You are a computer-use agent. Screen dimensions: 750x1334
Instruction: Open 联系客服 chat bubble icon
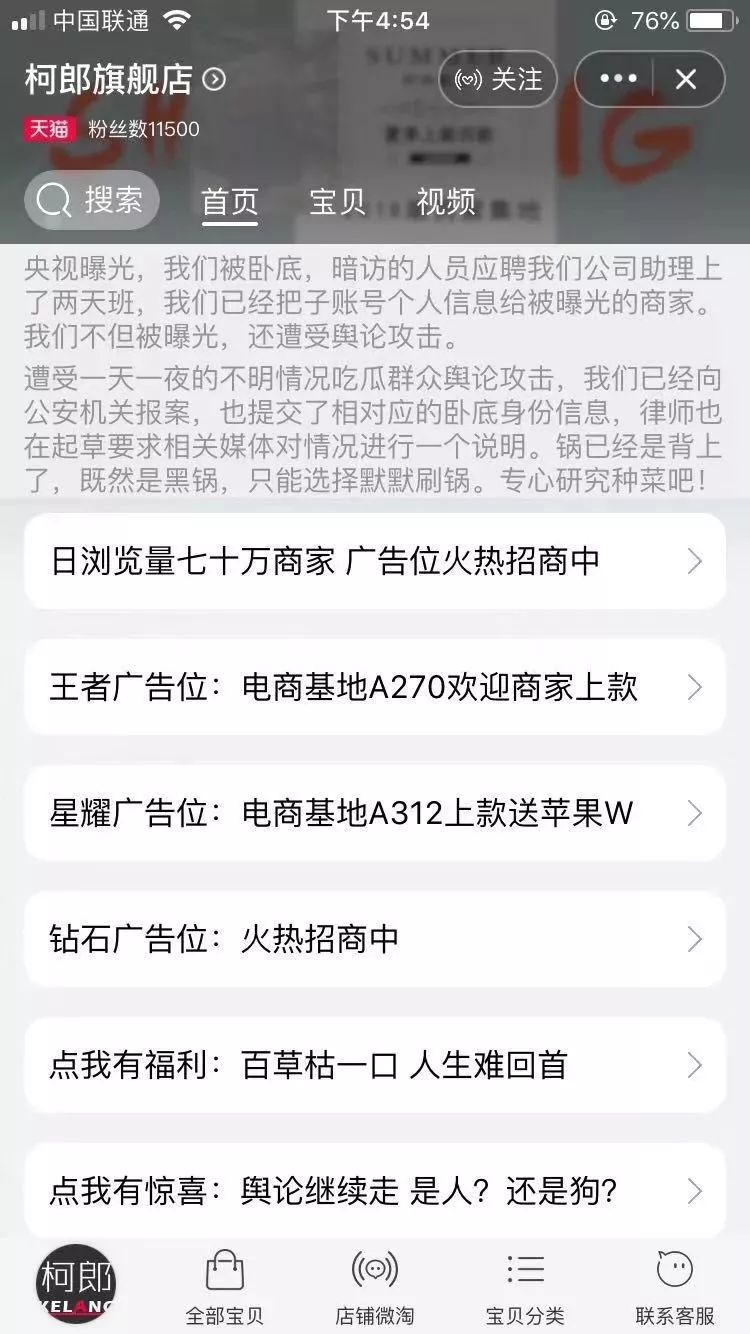click(x=674, y=1267)
